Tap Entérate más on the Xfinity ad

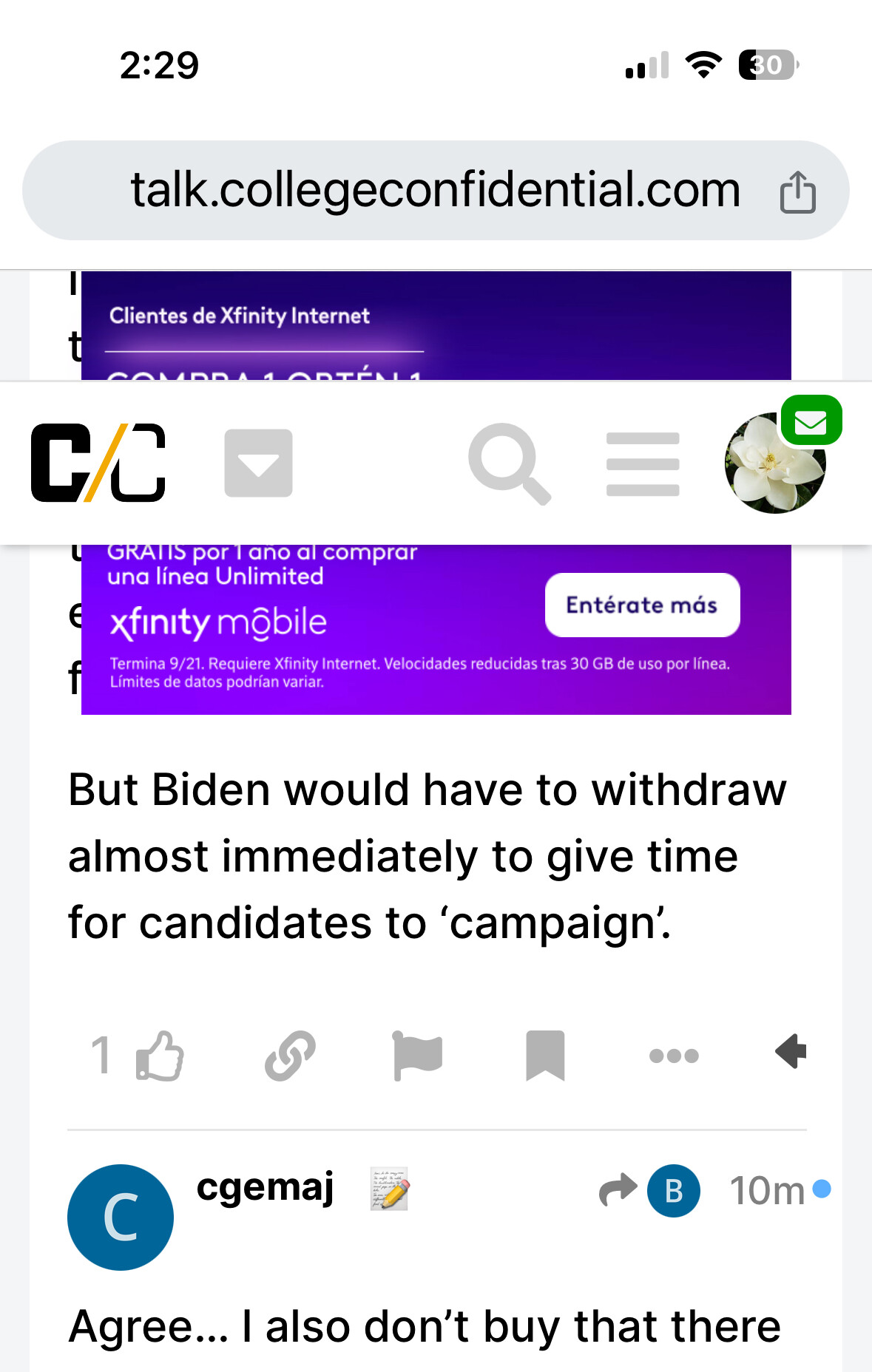[642, 605]
